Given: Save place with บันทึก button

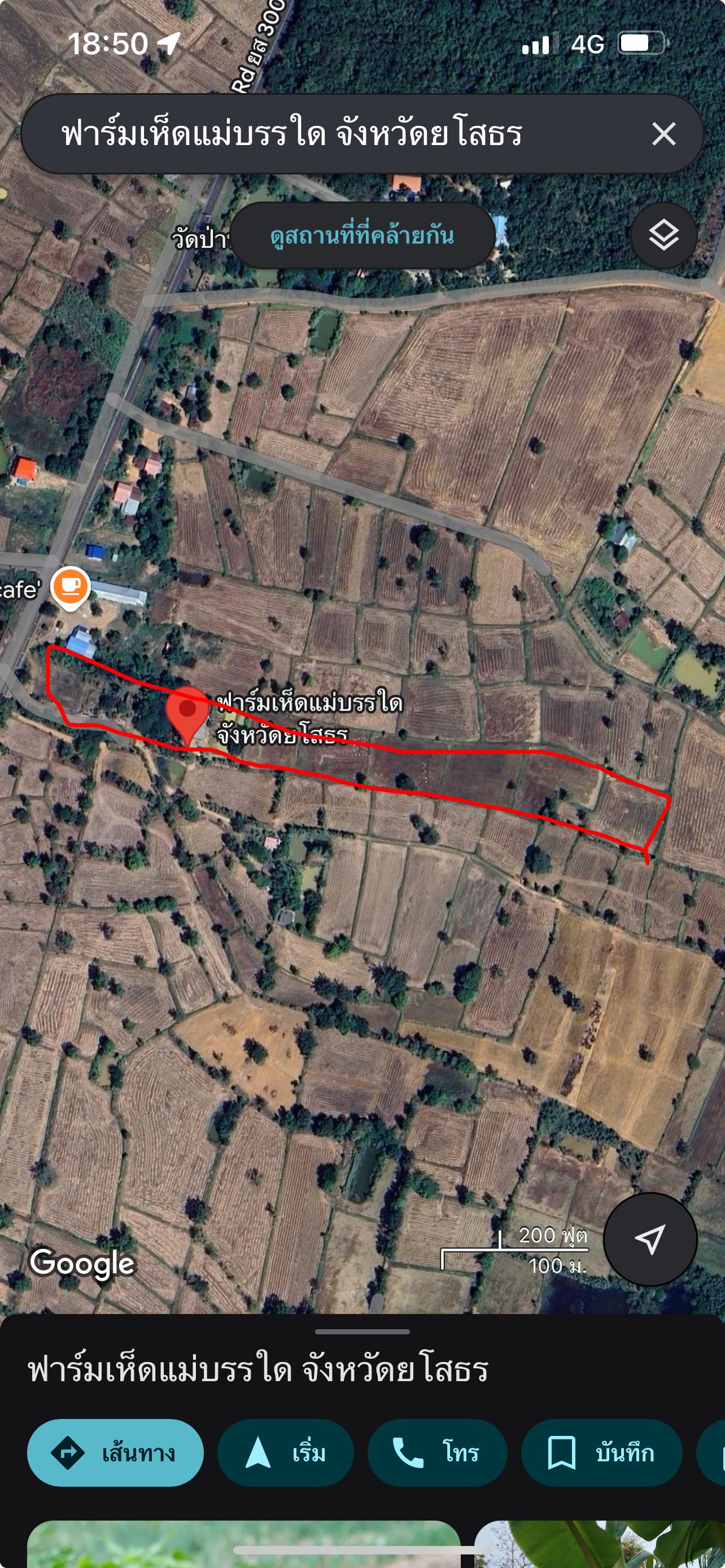Looking at the screenshot, I should [601, 1453].
